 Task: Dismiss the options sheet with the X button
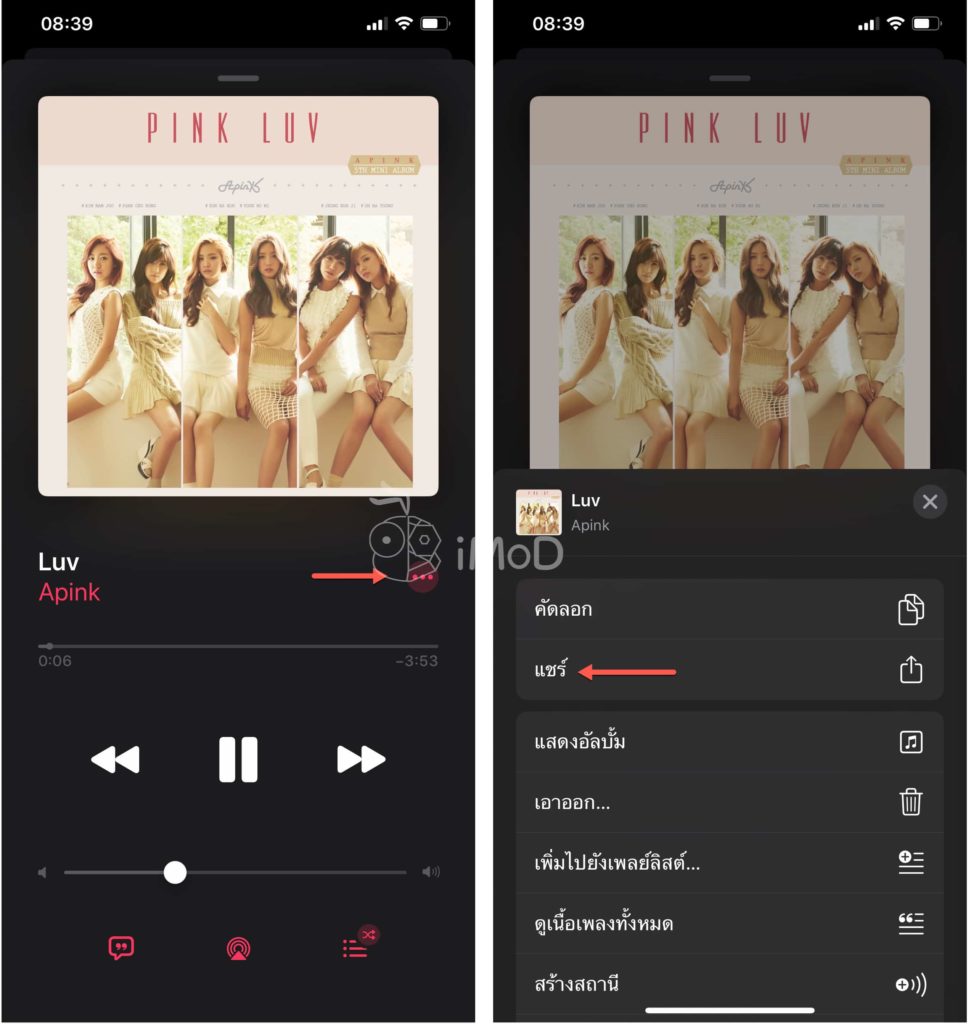coord(930,502)
